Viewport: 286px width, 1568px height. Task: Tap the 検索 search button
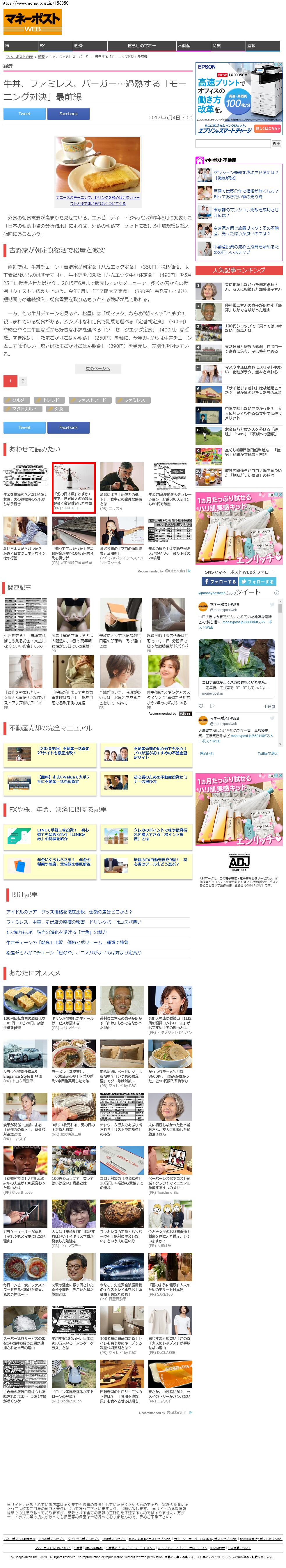pyautogui.click(x=276, y=144)
